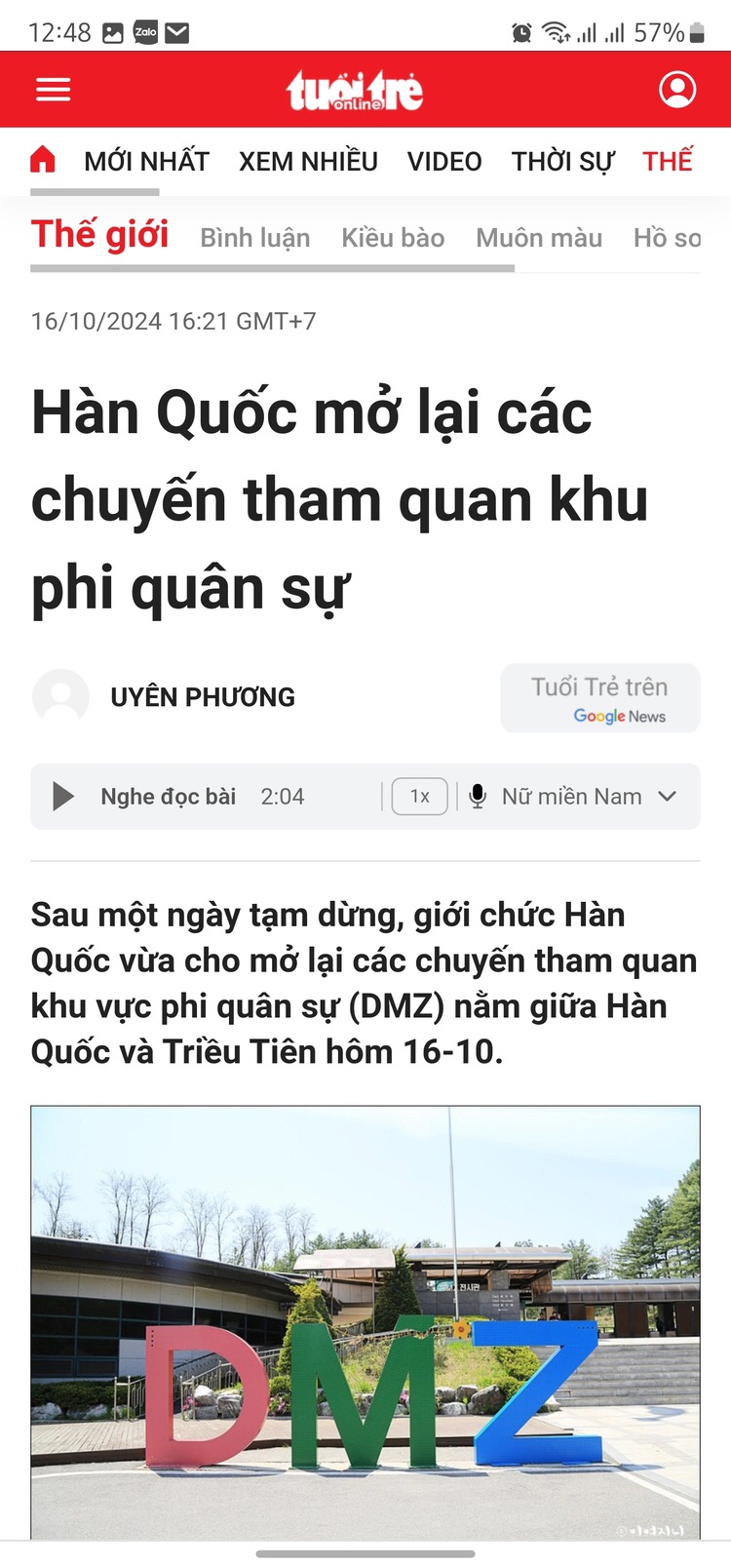Switch to the Thời sự tab
This screenshot has height=1568, width=731.
562,161
